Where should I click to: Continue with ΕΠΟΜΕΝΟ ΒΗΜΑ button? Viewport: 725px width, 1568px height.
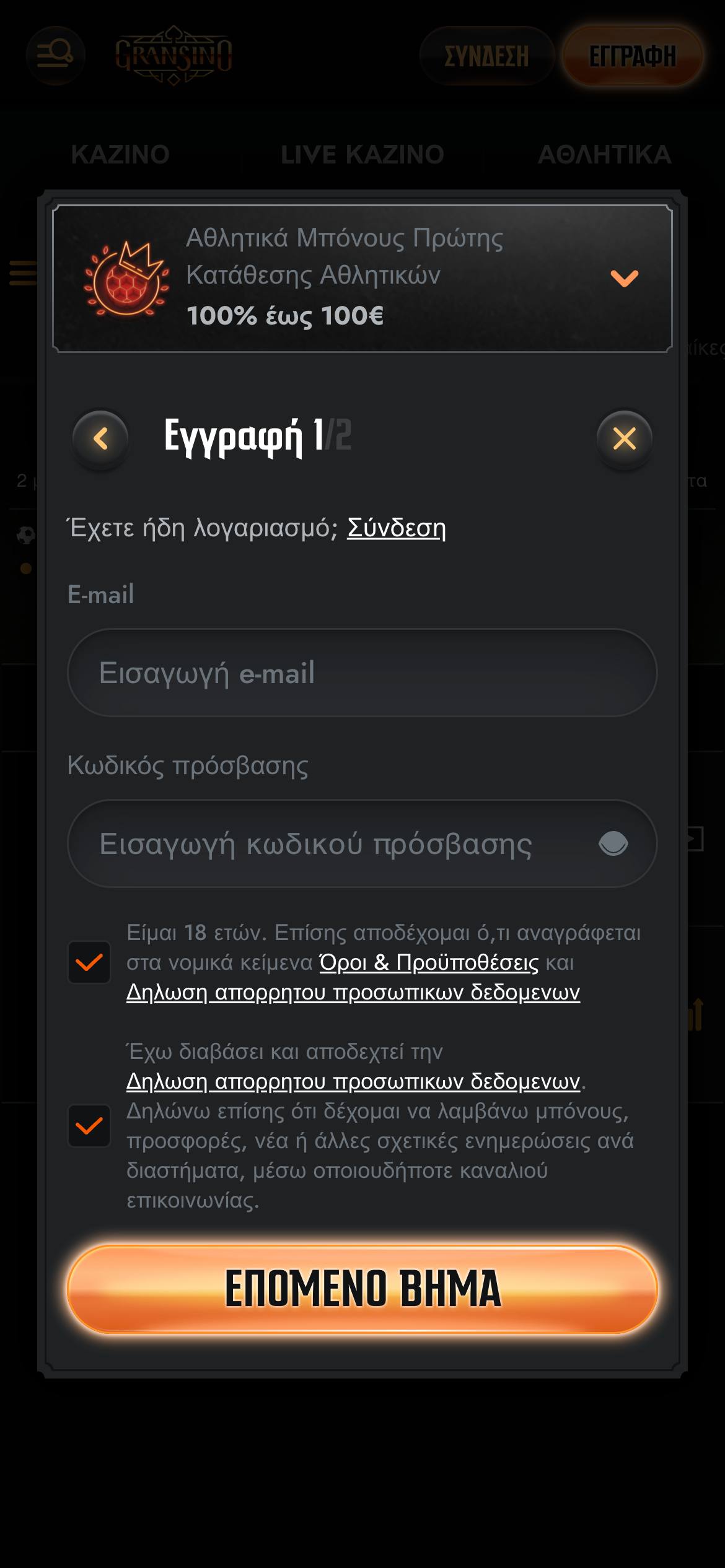click(362, 1289)
